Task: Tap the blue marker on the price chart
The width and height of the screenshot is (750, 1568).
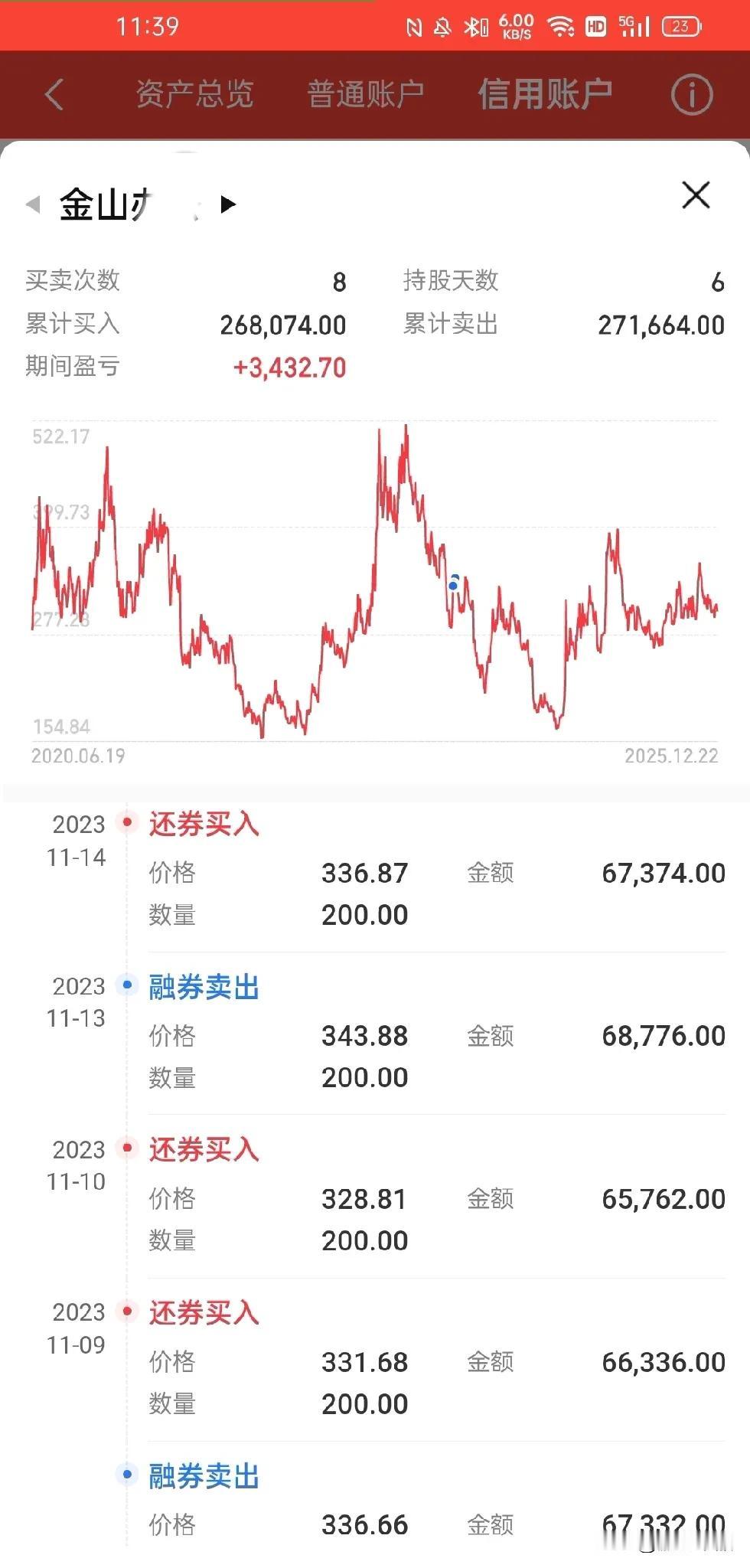Action: tap(453, 584)
